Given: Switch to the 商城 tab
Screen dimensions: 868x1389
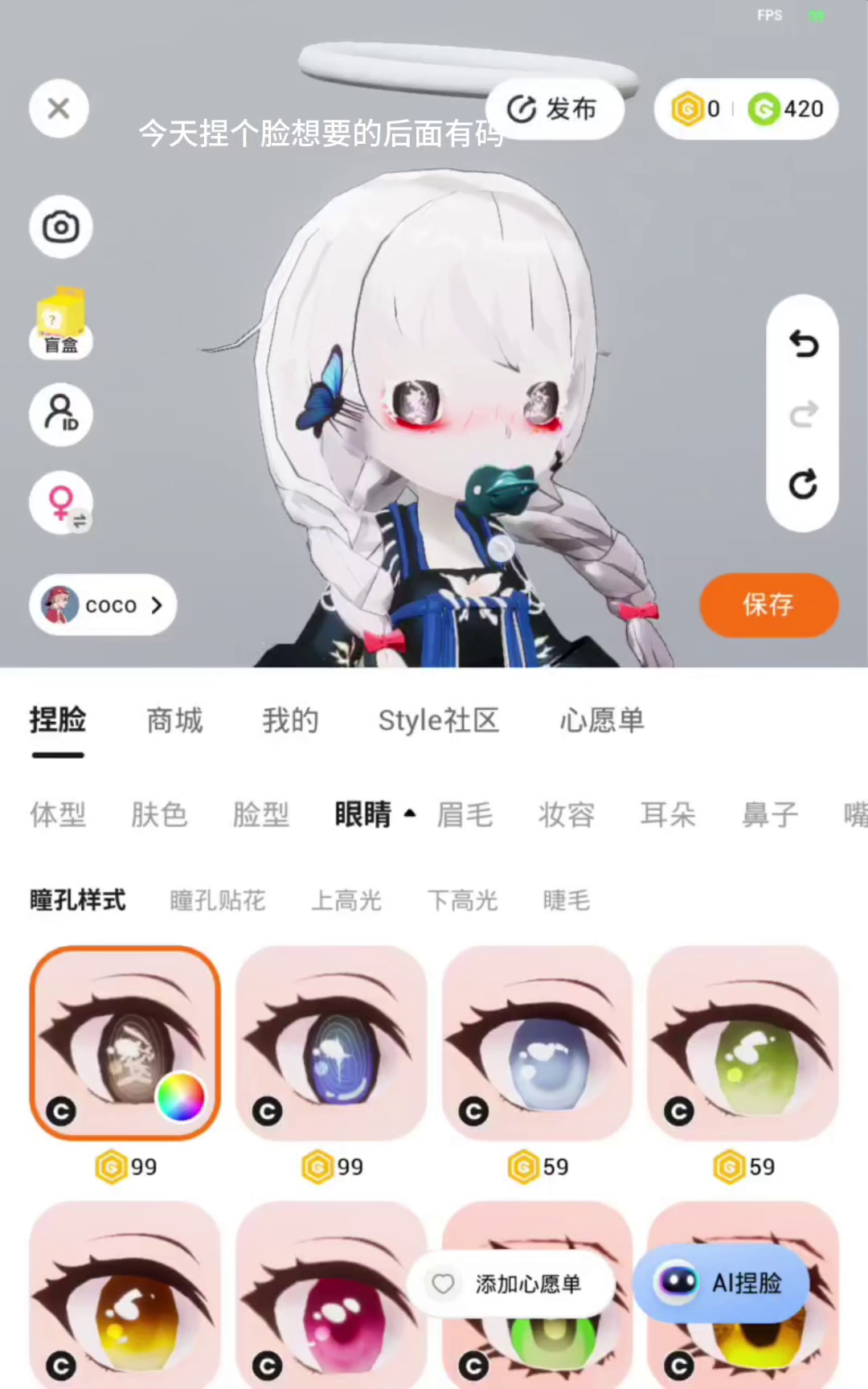Looking at the screenshot, I should (174, 720).
